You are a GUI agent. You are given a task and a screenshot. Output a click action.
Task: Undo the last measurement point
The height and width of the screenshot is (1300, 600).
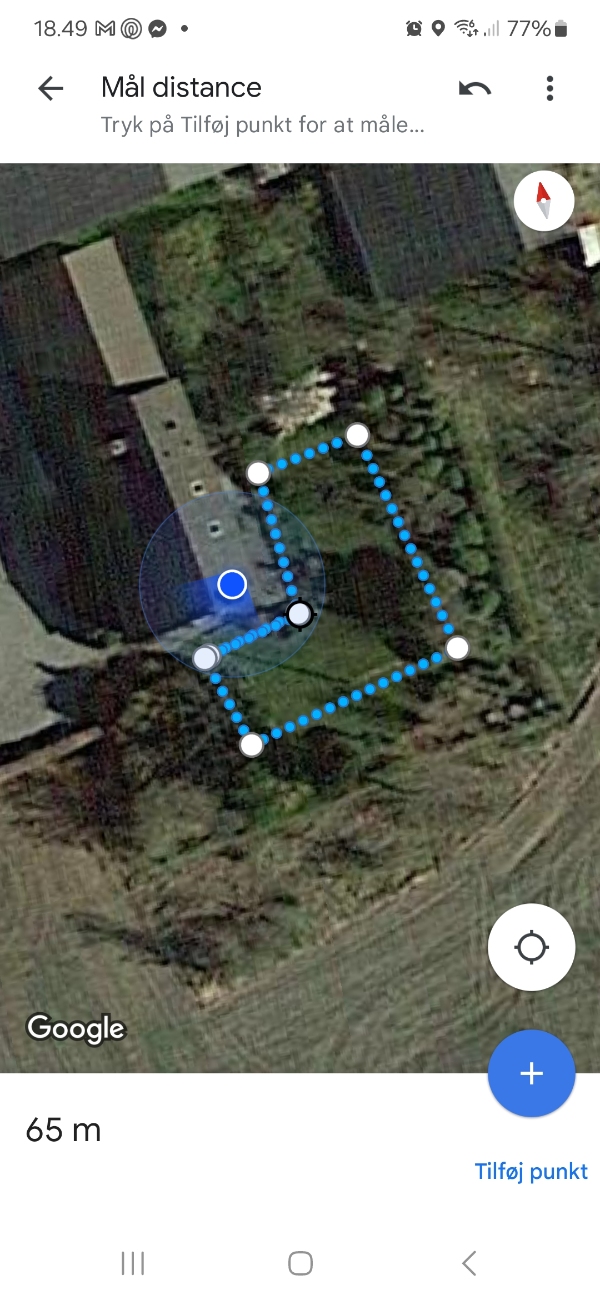(x=475, y=88)
